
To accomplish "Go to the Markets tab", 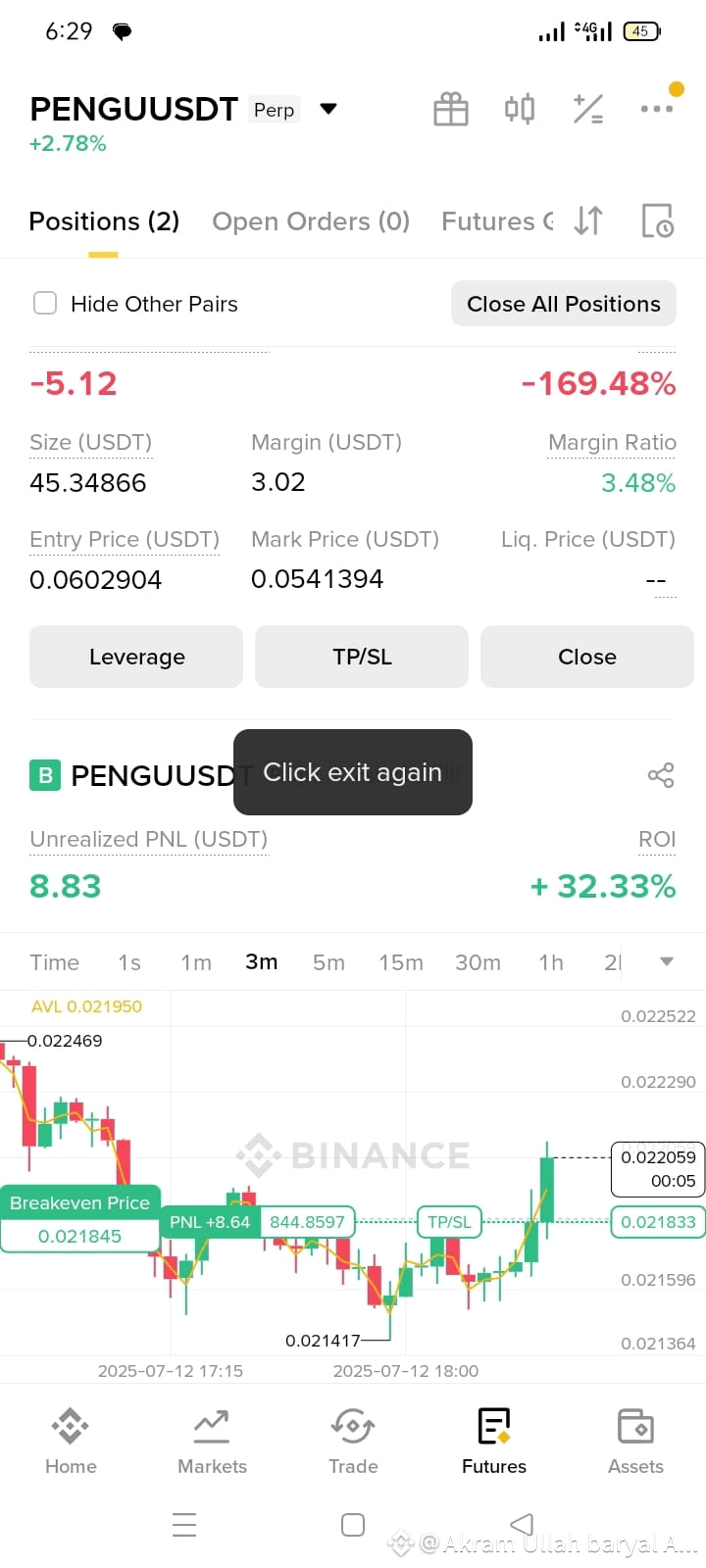I will [212, 1441].
